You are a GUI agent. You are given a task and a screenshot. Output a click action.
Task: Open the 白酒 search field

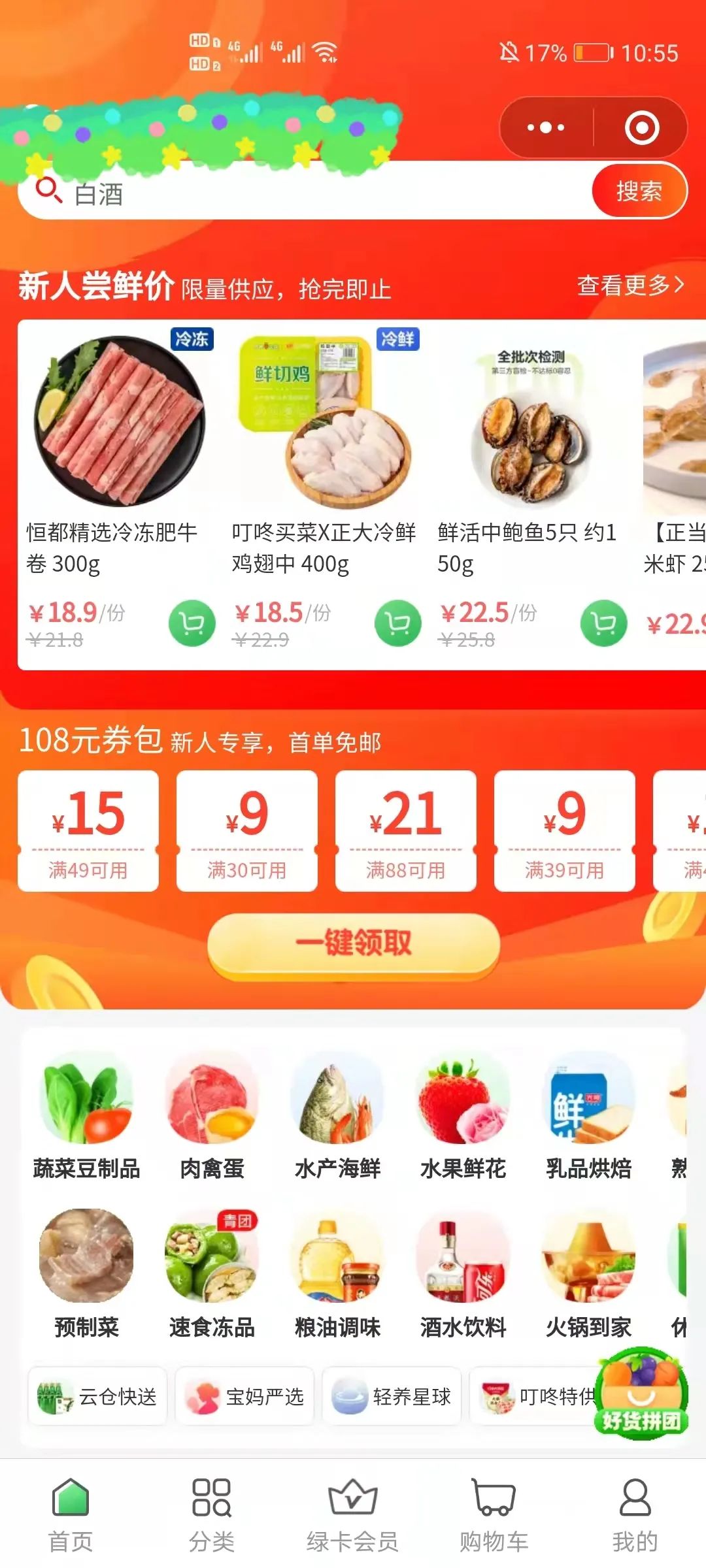click(x=314, y=194)
